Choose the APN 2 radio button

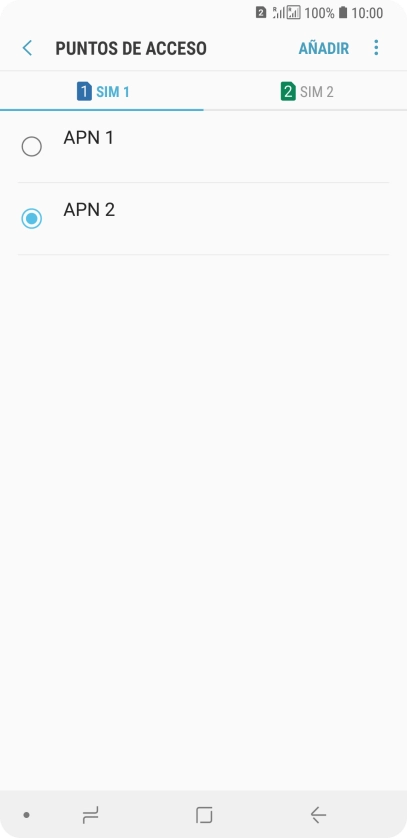(32, 219)
